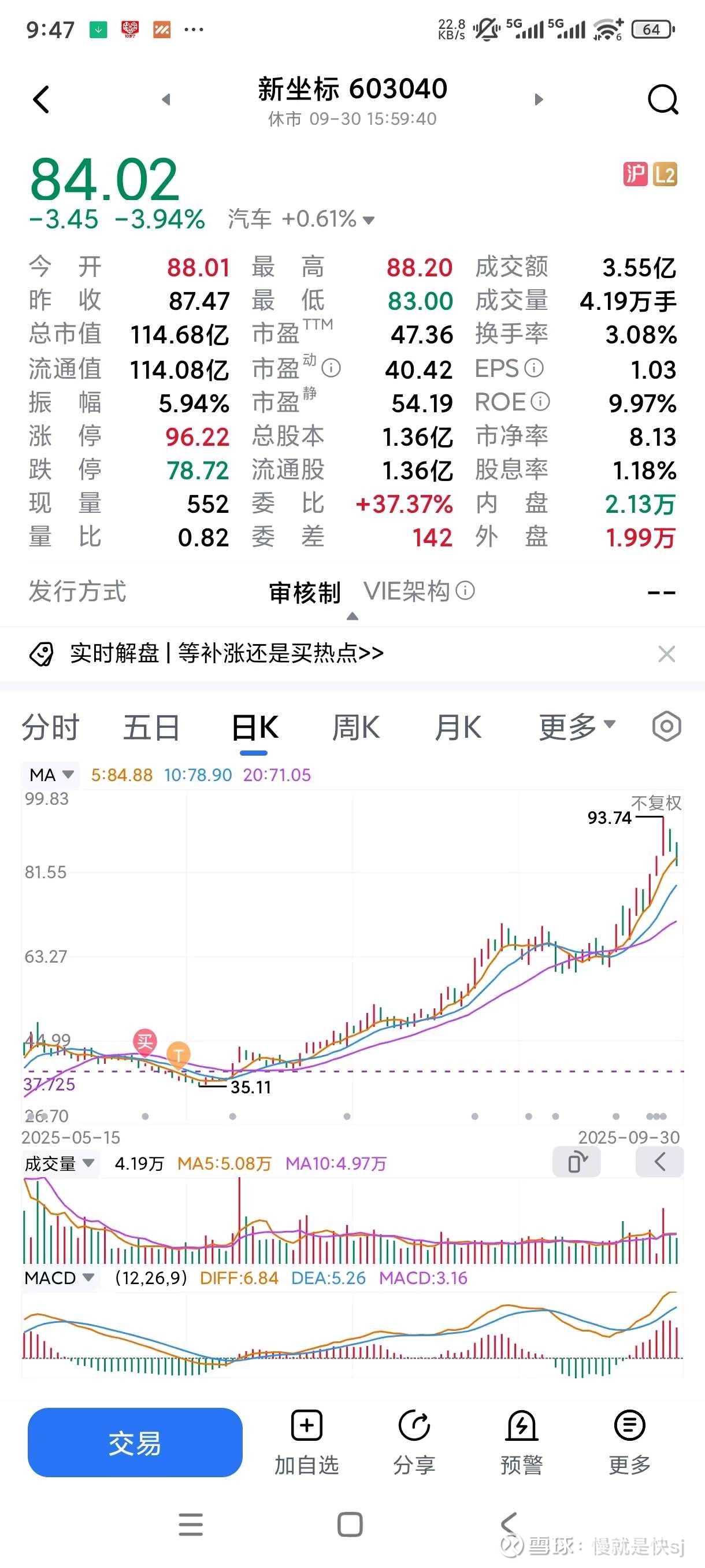Go back using the top-left arrow
This screenshot has height=1568, width=705.
41,99
